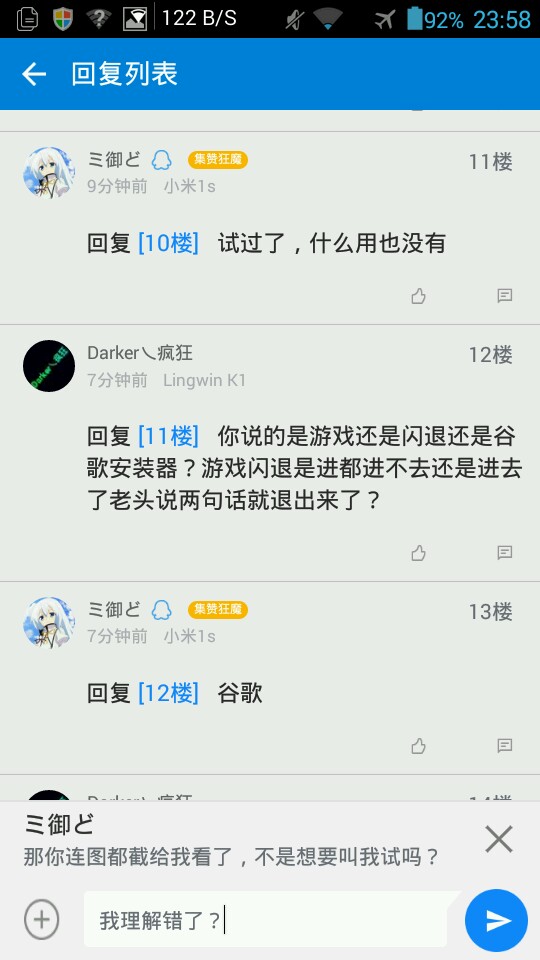Comment on the 11楼 reply
540x960 pixels.
pos(504,296)
